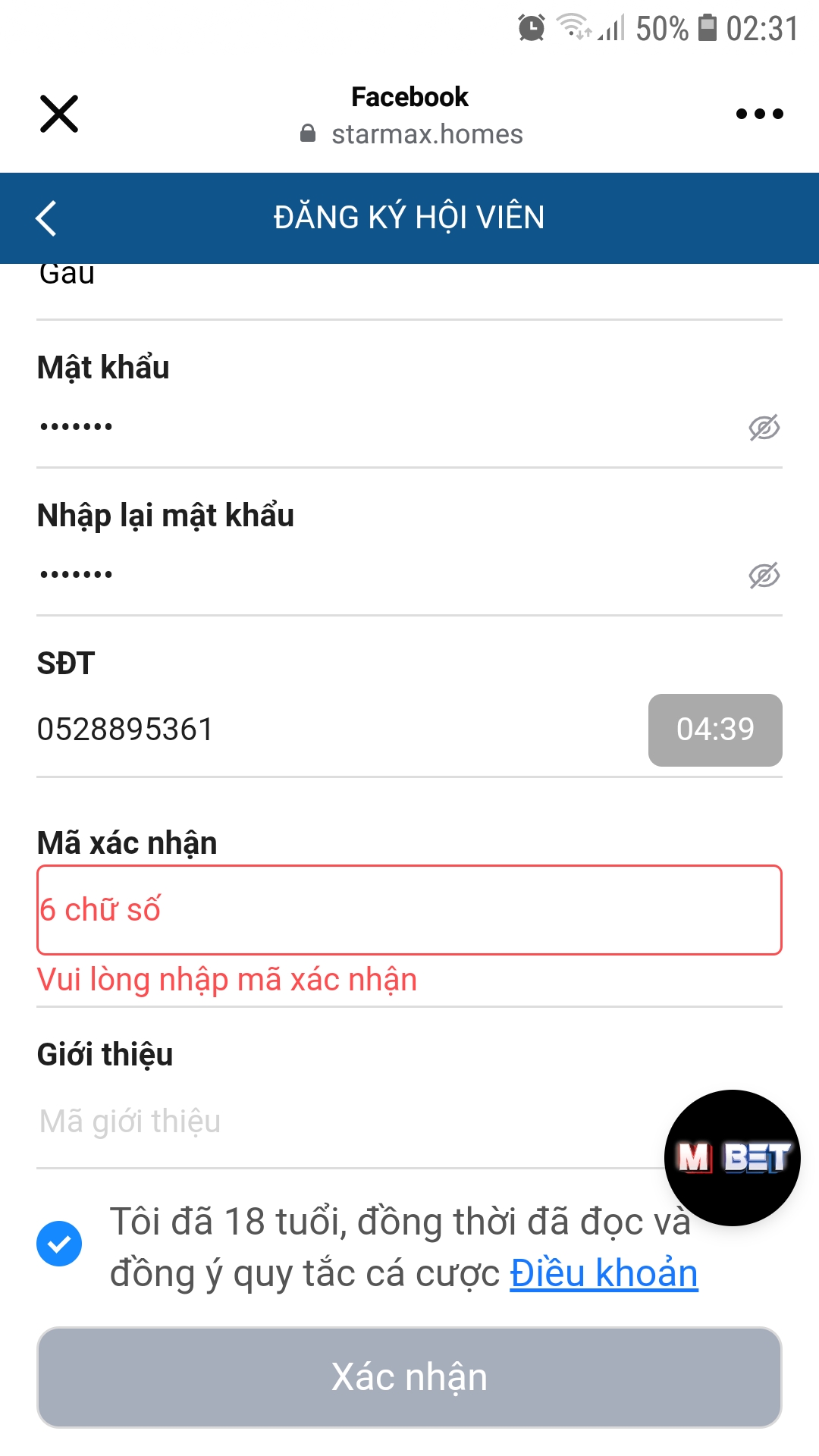Close the in-app browser
Screen dimensions: 819x1456
point(59,114)
